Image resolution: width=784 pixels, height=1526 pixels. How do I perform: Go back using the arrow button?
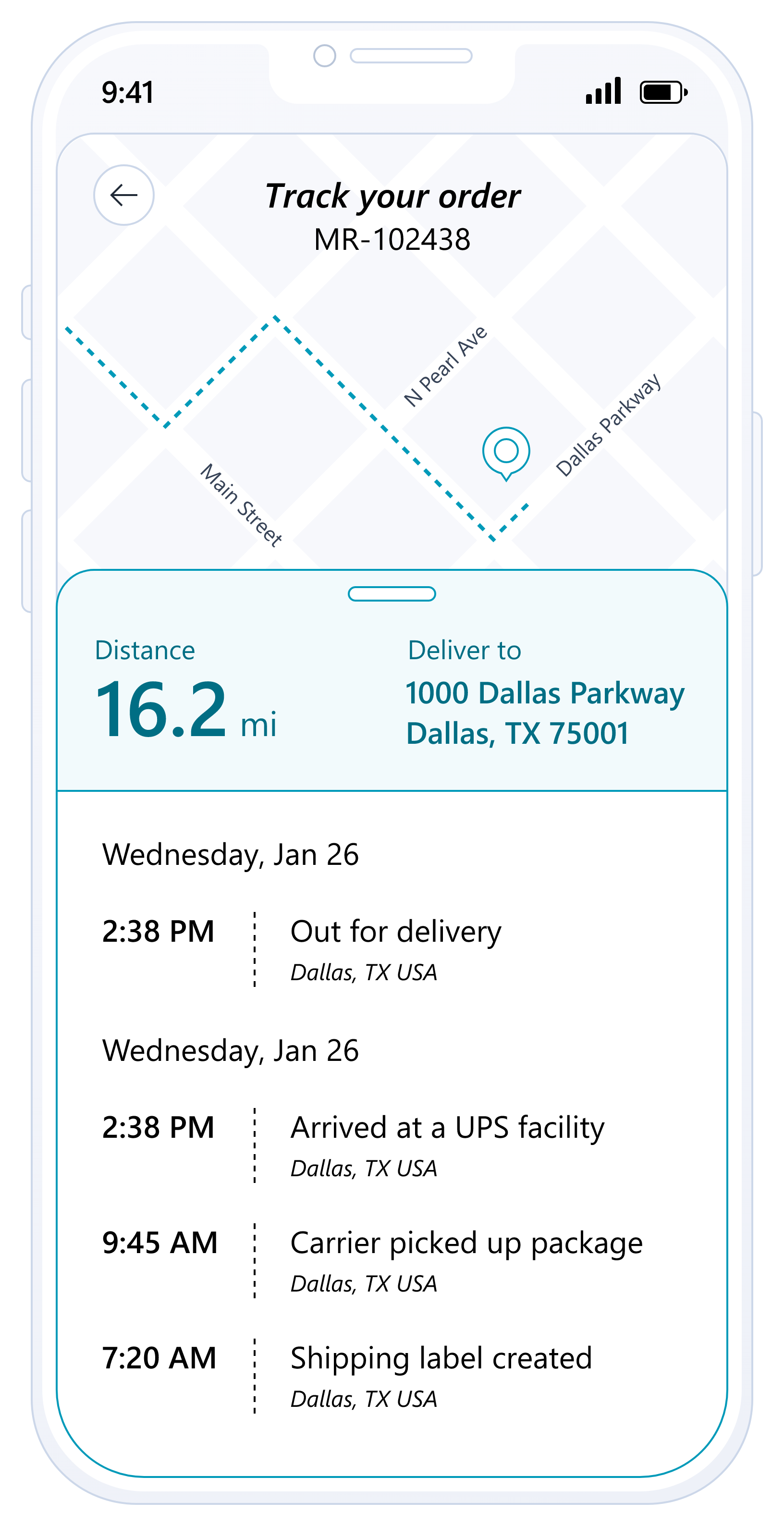point(124,195)
